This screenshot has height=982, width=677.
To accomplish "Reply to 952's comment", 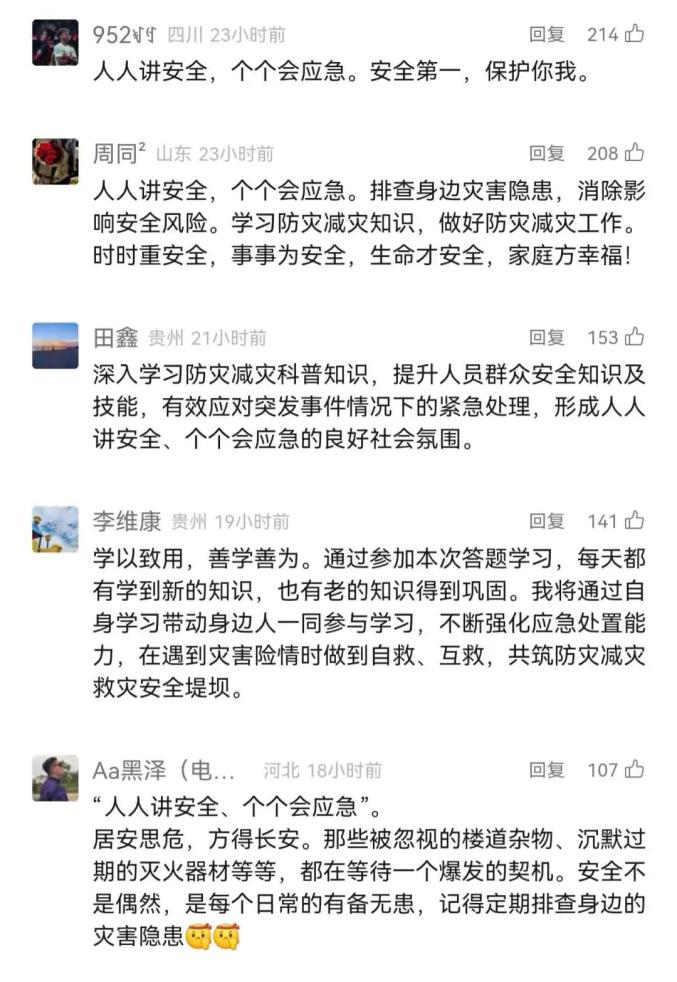I will click(x=547, y=35).
